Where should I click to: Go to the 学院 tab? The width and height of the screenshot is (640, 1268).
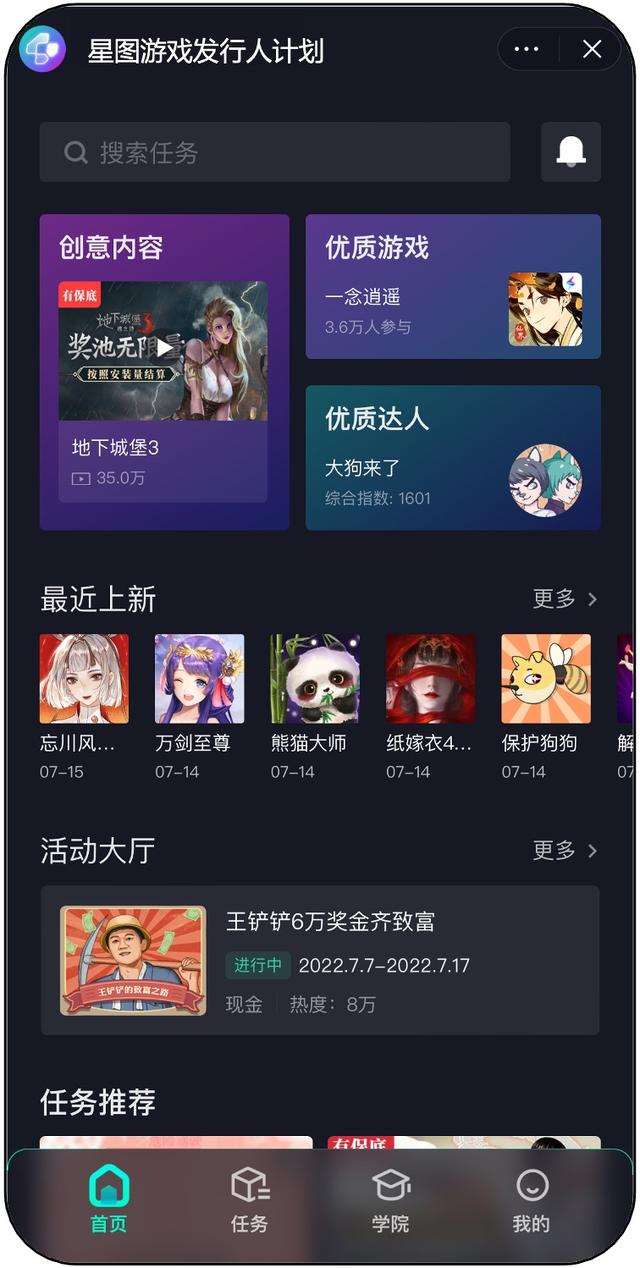coord(391,1200)
